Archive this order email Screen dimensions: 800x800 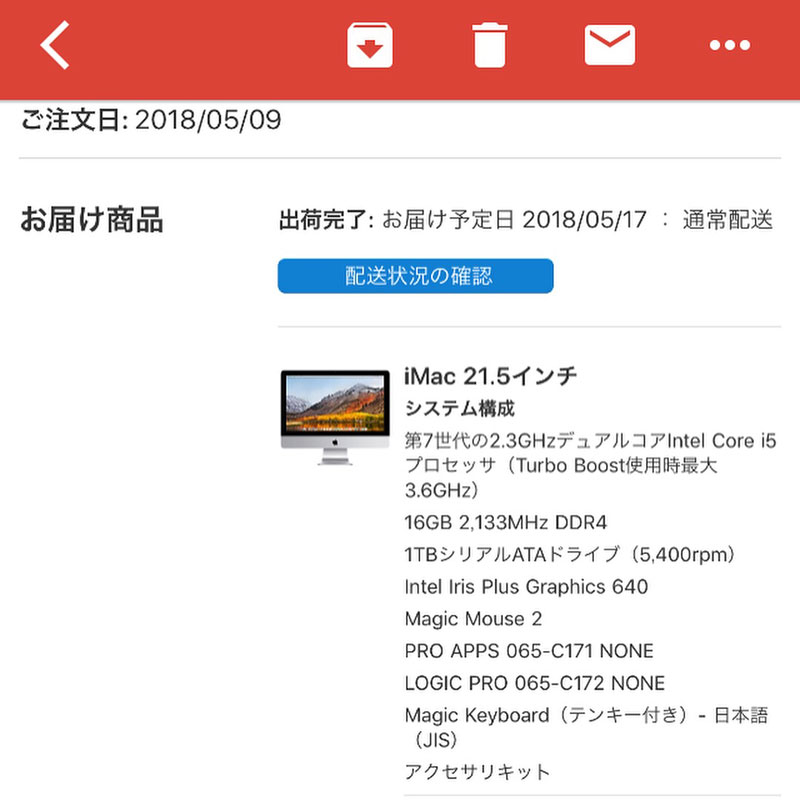(x=370, y=45)
